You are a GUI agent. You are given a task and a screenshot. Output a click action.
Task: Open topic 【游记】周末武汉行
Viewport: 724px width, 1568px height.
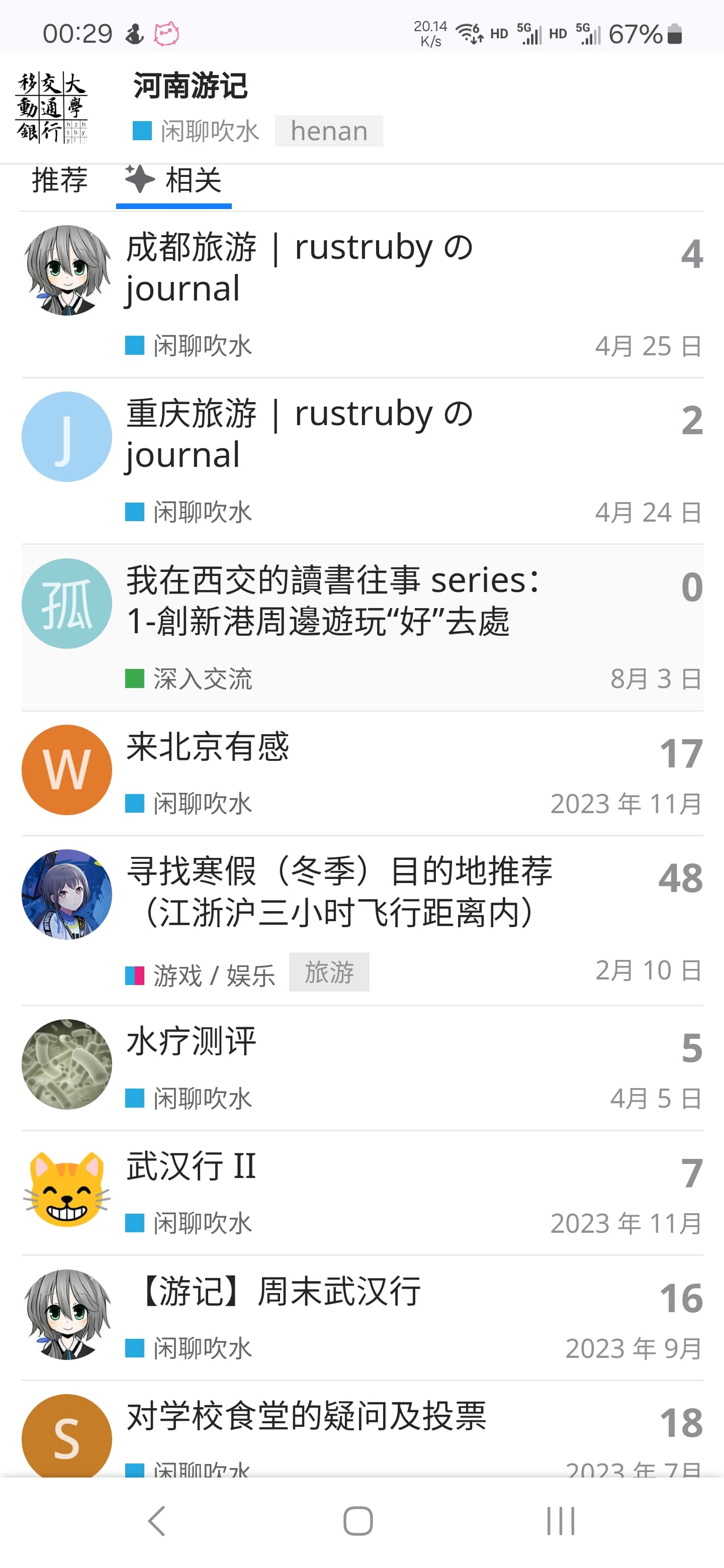coord(274,1291)
